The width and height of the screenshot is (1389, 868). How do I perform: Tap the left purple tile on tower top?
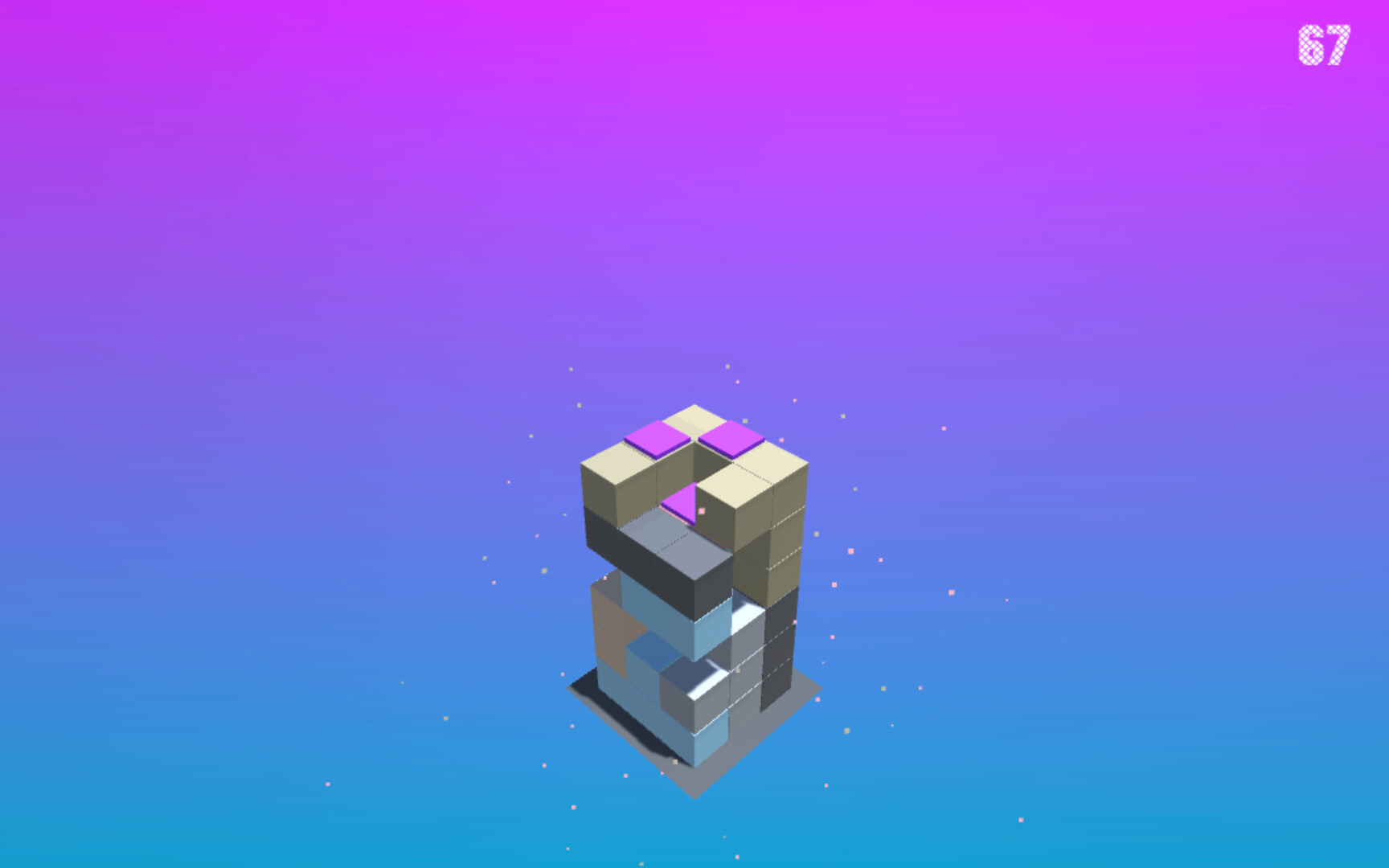(657, 439)
